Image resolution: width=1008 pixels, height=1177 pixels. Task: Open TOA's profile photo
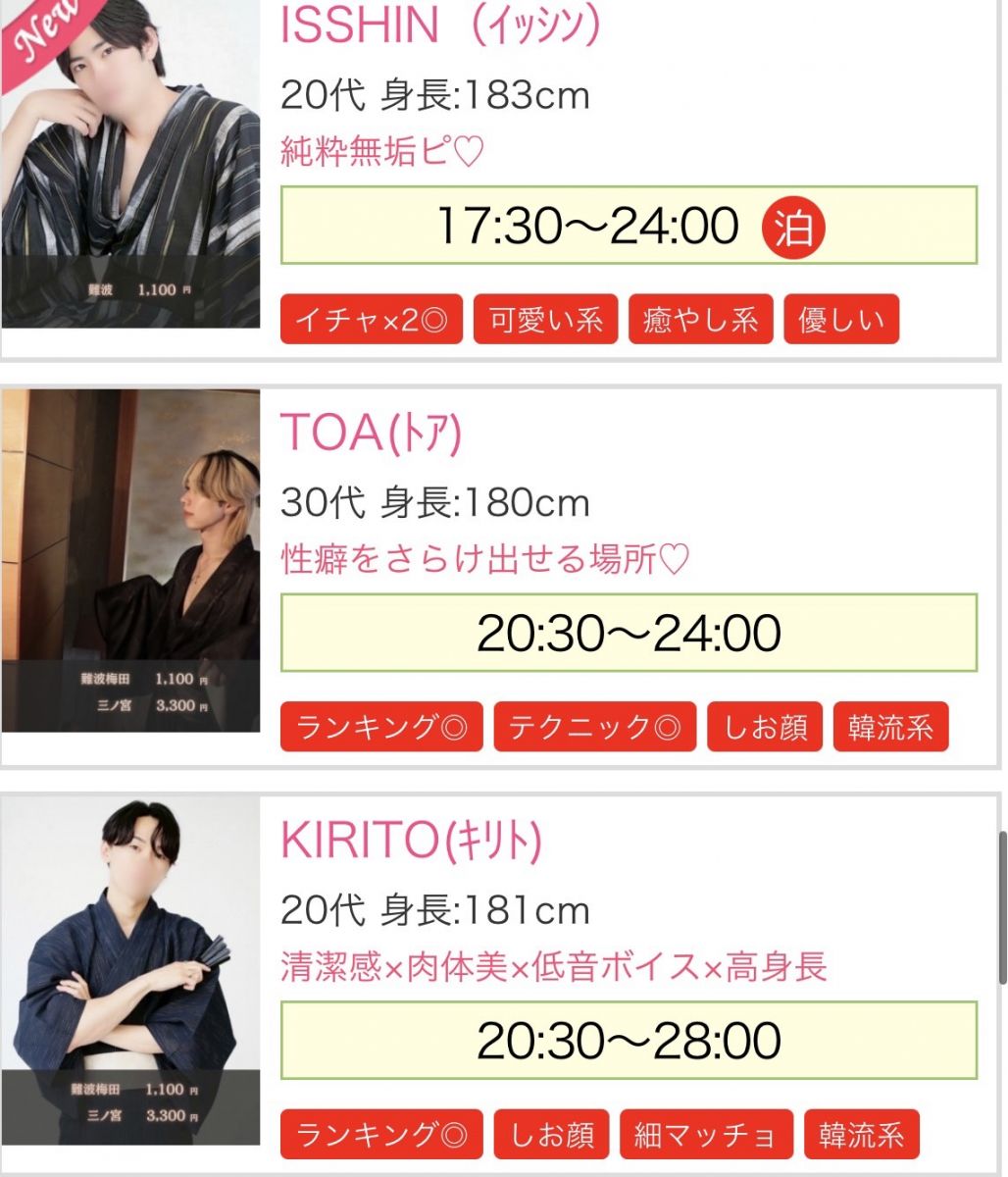(130, 560)
